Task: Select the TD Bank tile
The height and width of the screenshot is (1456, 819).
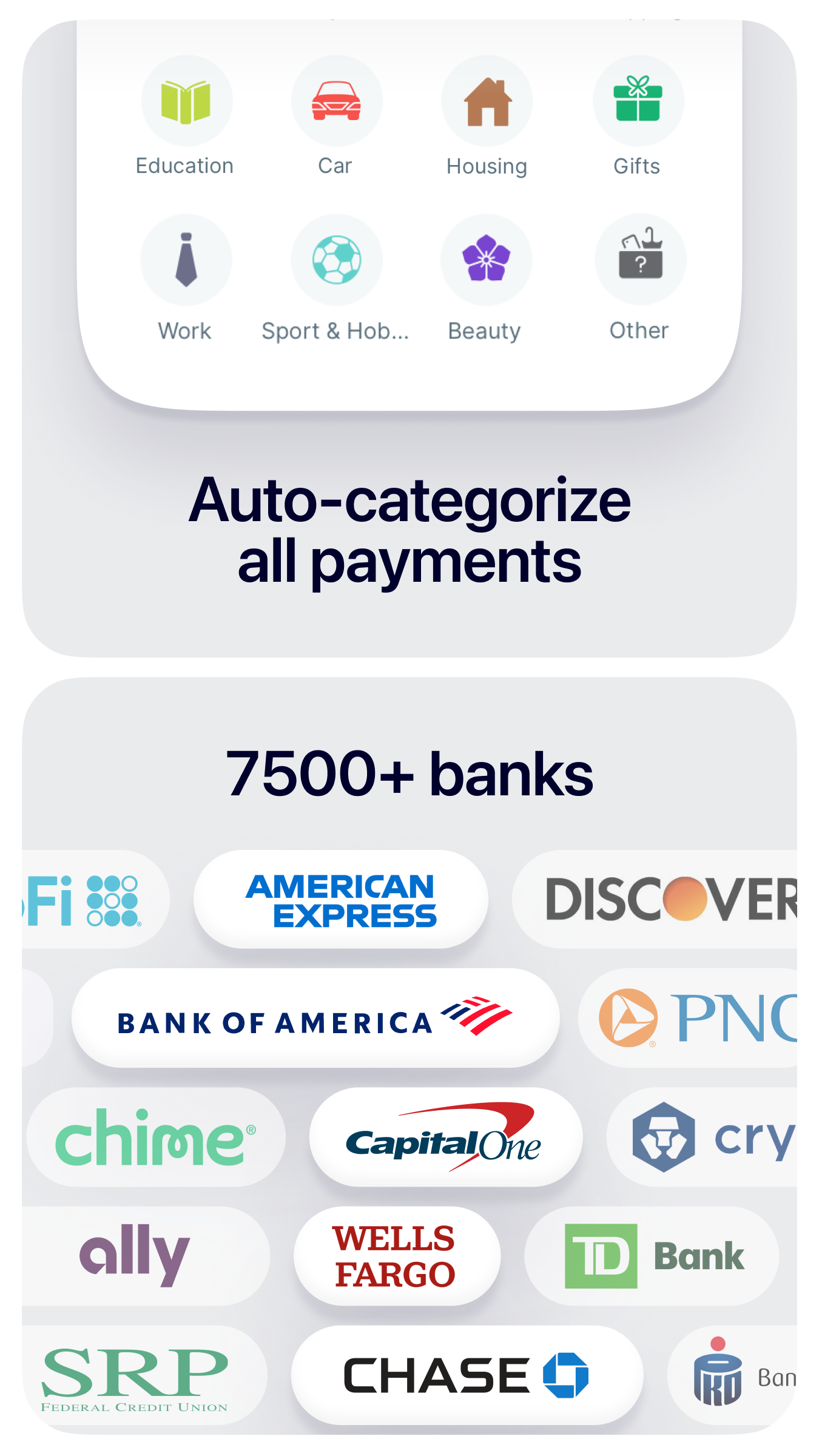Action: point(652,1253)
